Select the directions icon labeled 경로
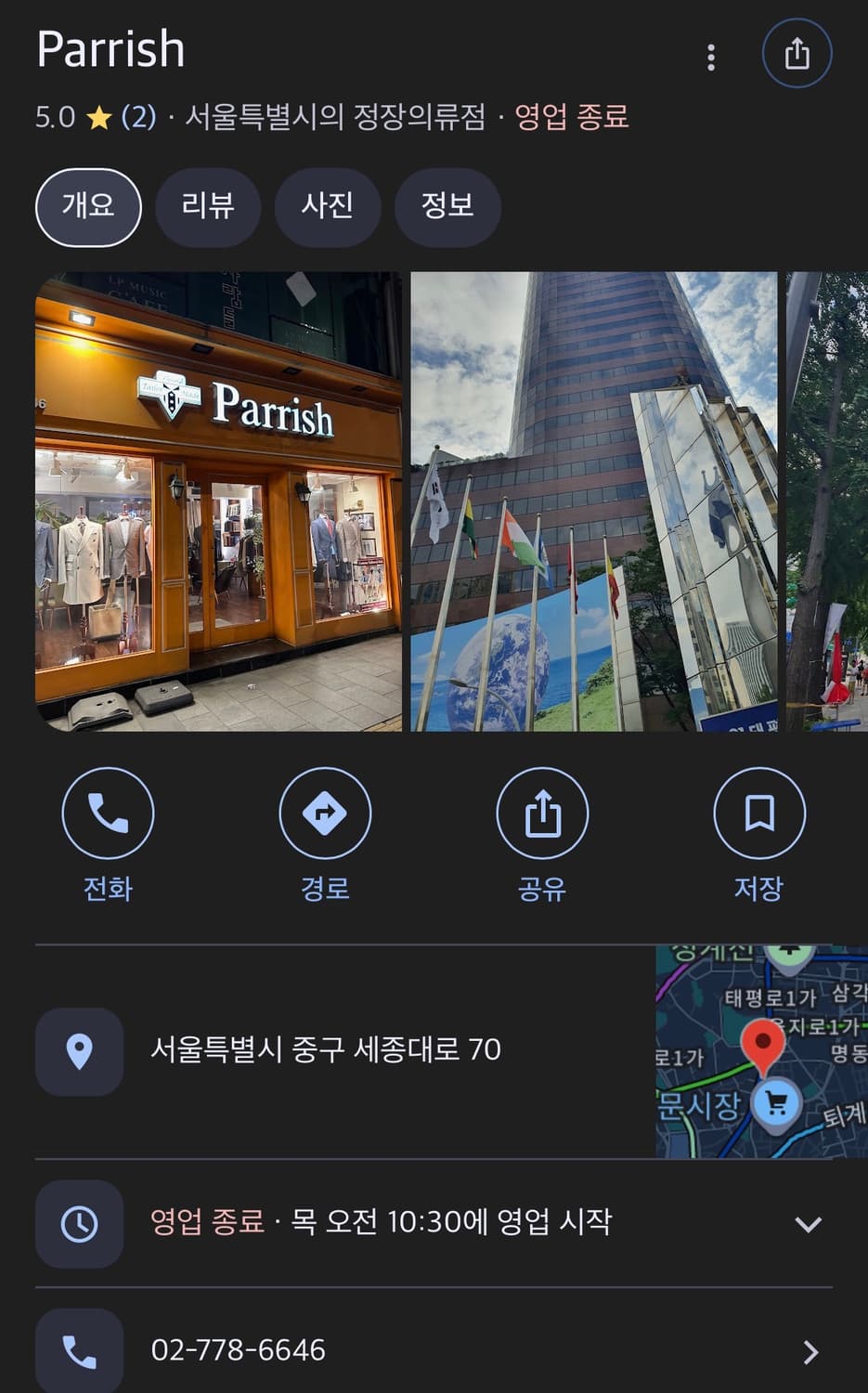 click(x=325, y=813)
